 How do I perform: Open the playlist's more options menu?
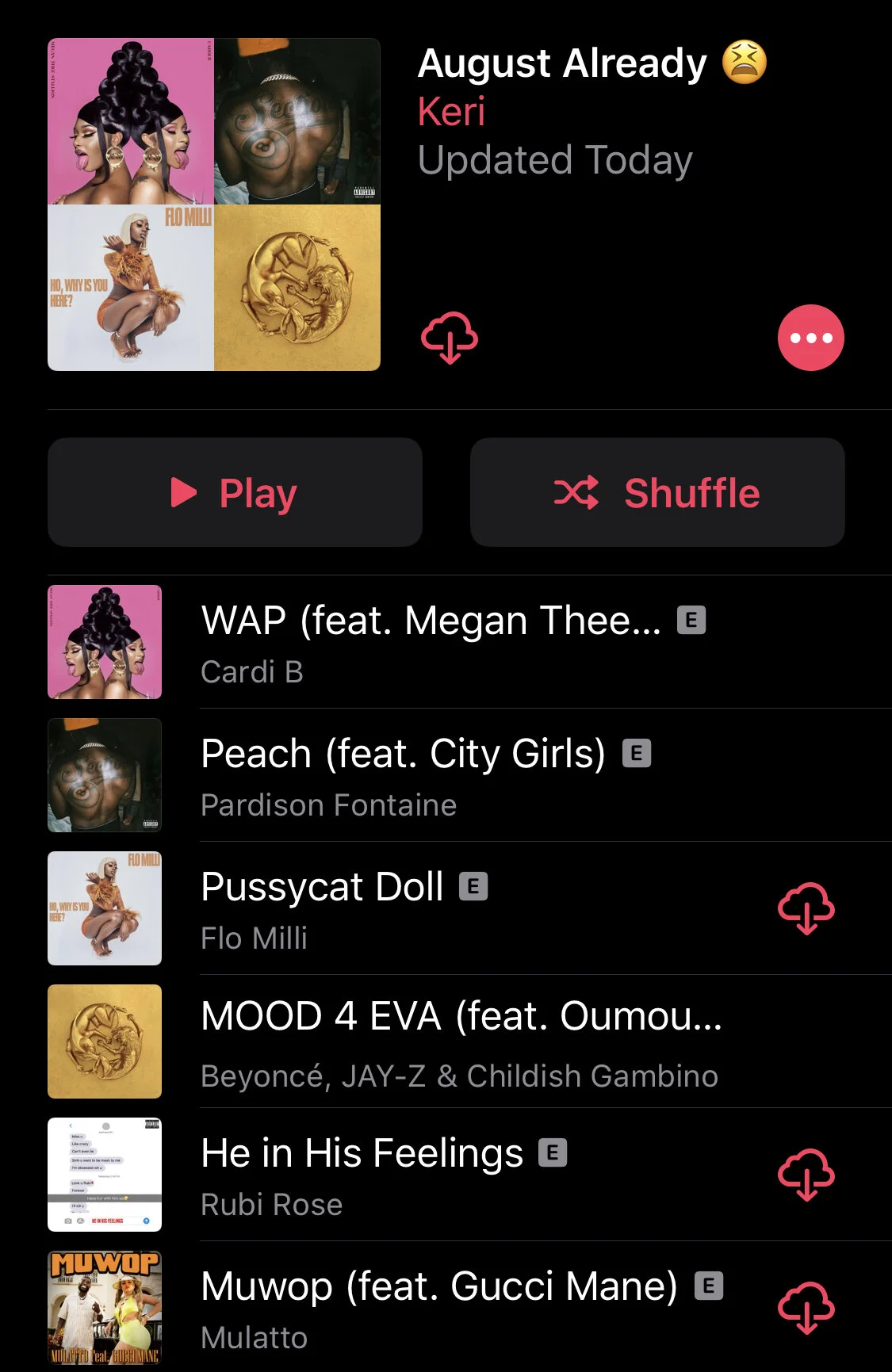(810, 338)
